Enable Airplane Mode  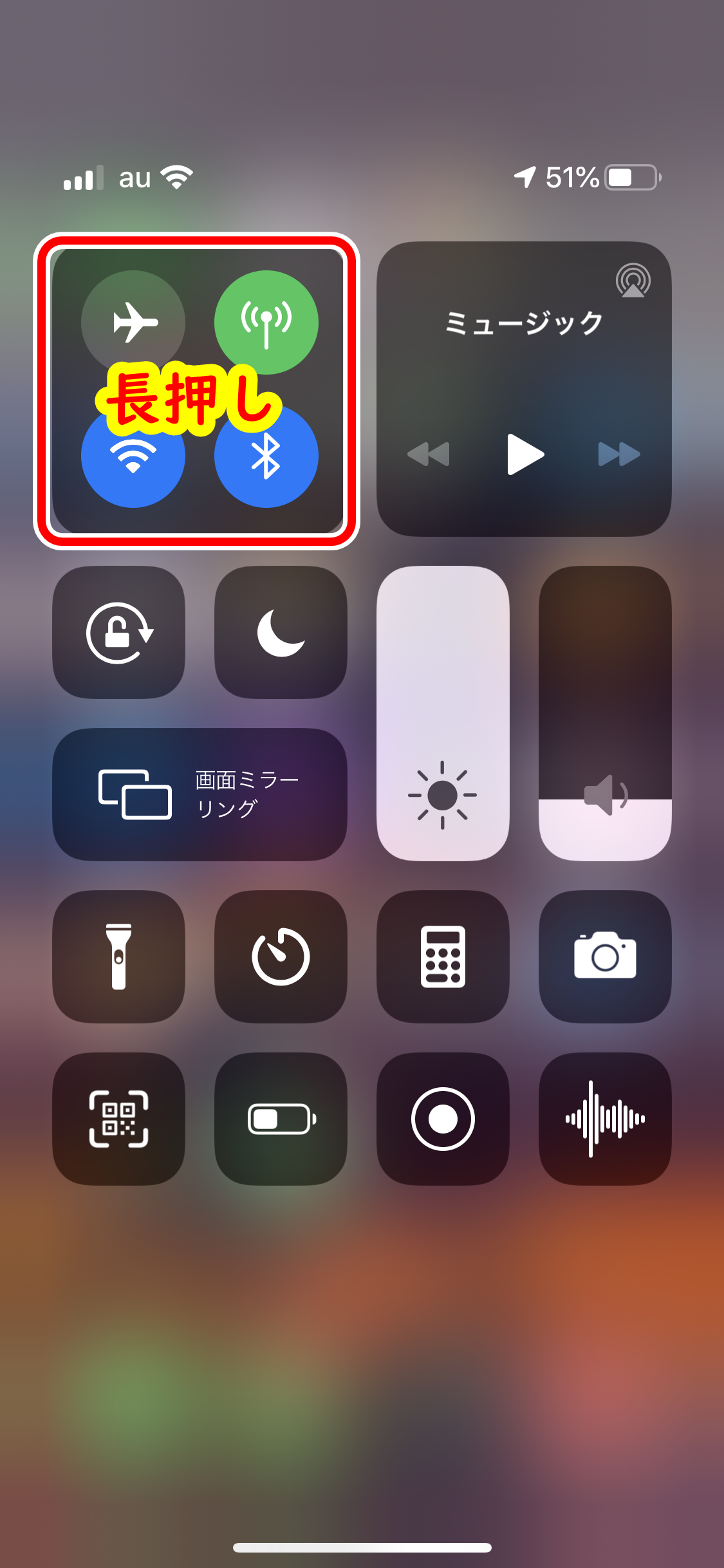[133, 322]
